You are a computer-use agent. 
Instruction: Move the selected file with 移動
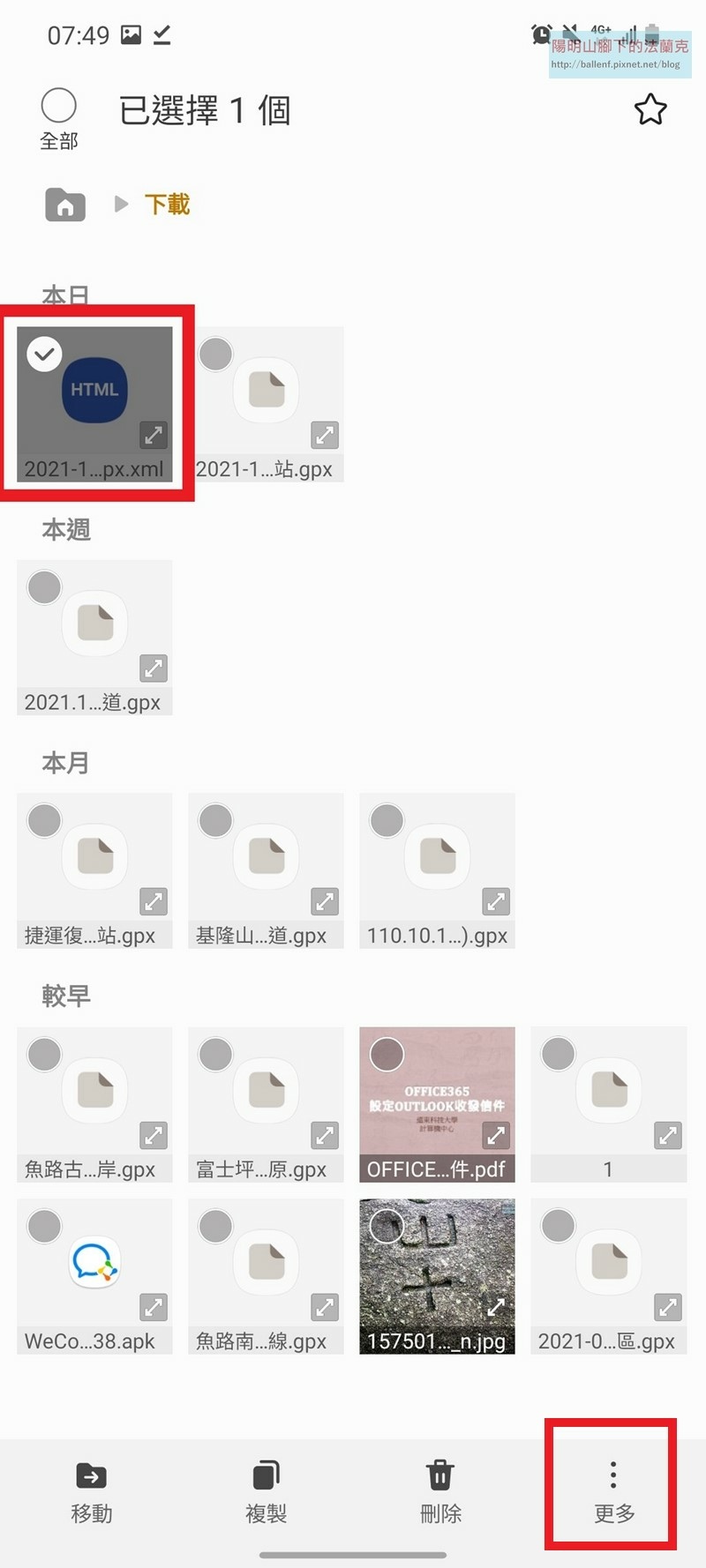pos(92,1493)
